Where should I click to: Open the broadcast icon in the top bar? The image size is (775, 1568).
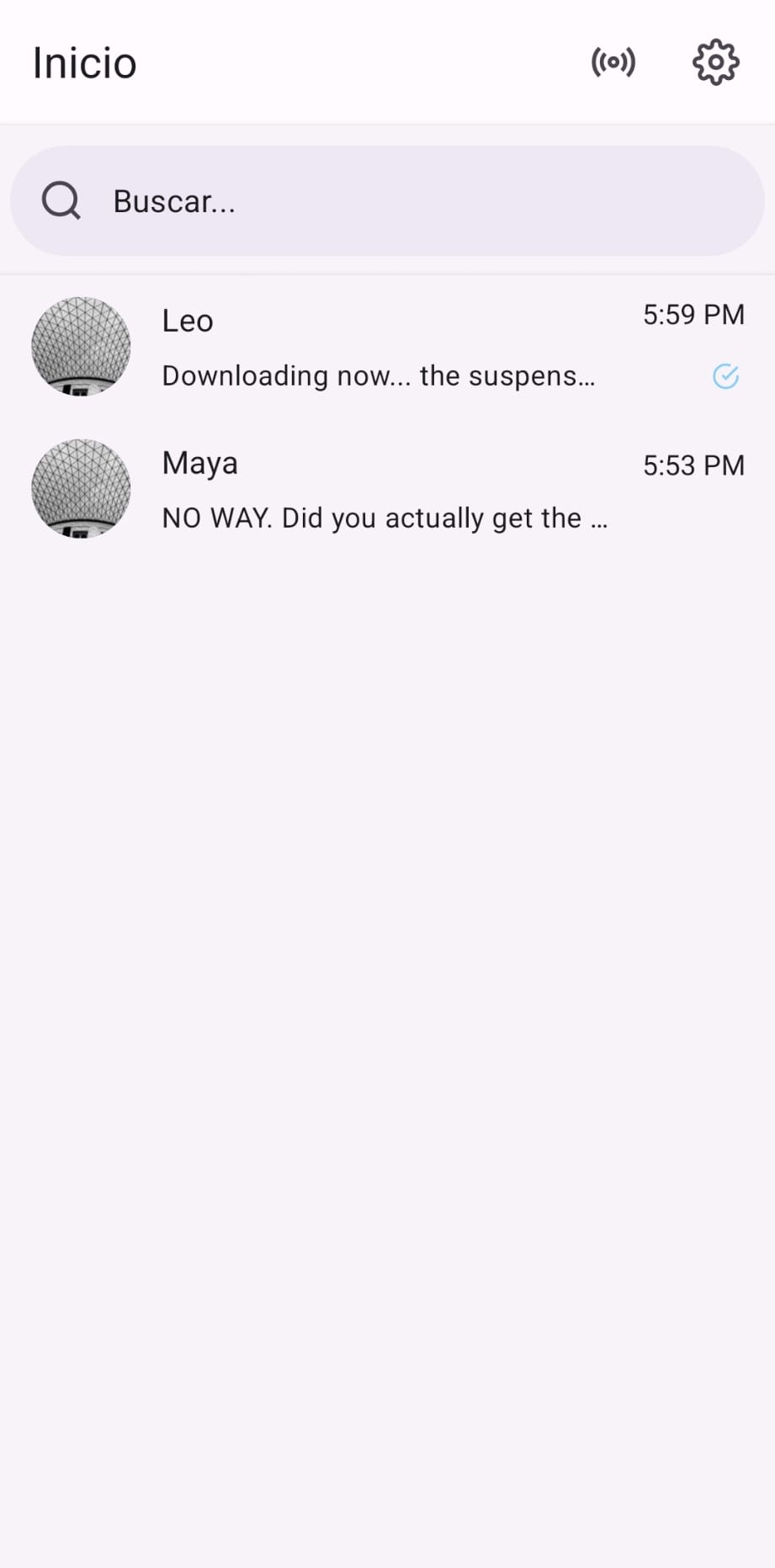(x=613, y=62)
